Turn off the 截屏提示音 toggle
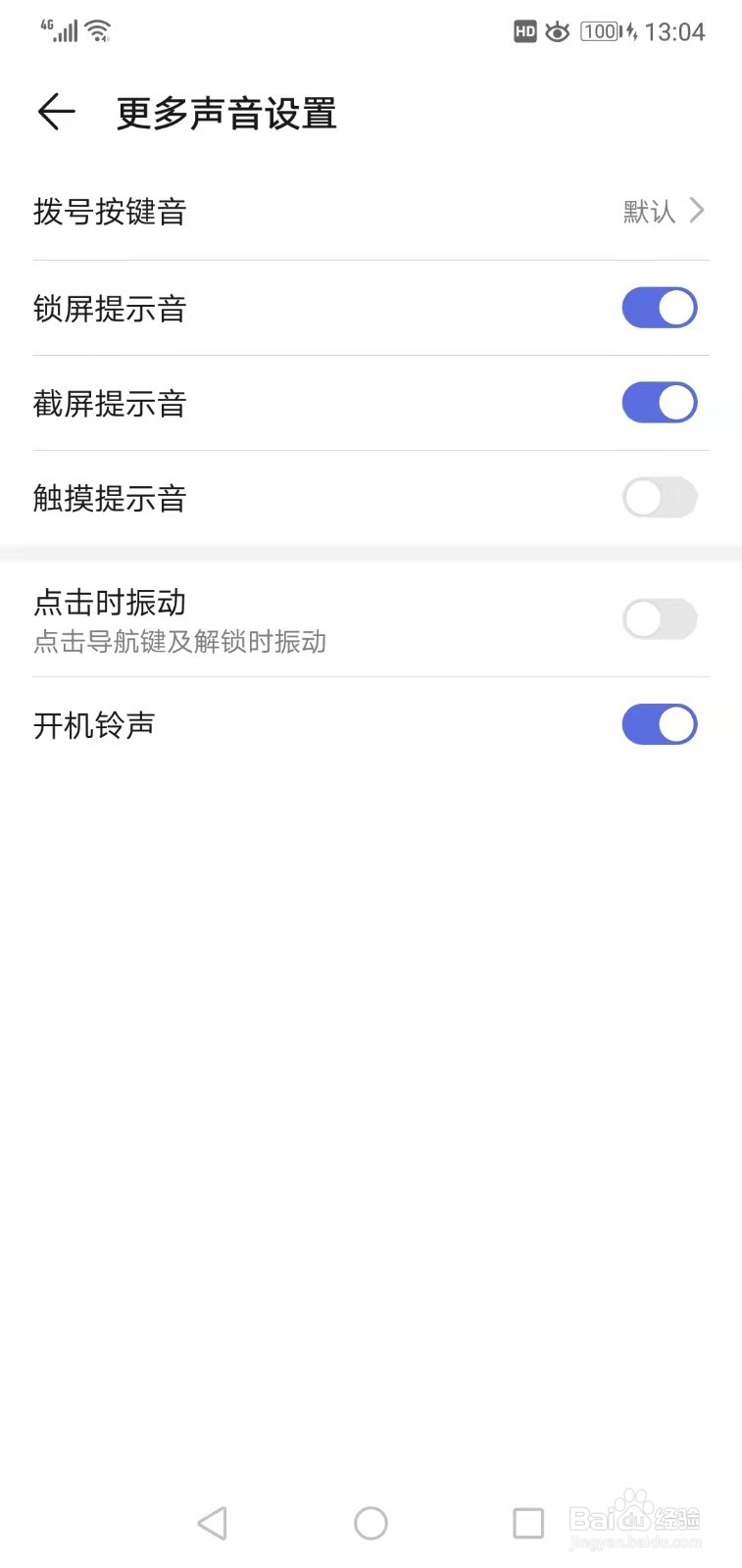Screen dimensions: 742x1568 (659, 402)
